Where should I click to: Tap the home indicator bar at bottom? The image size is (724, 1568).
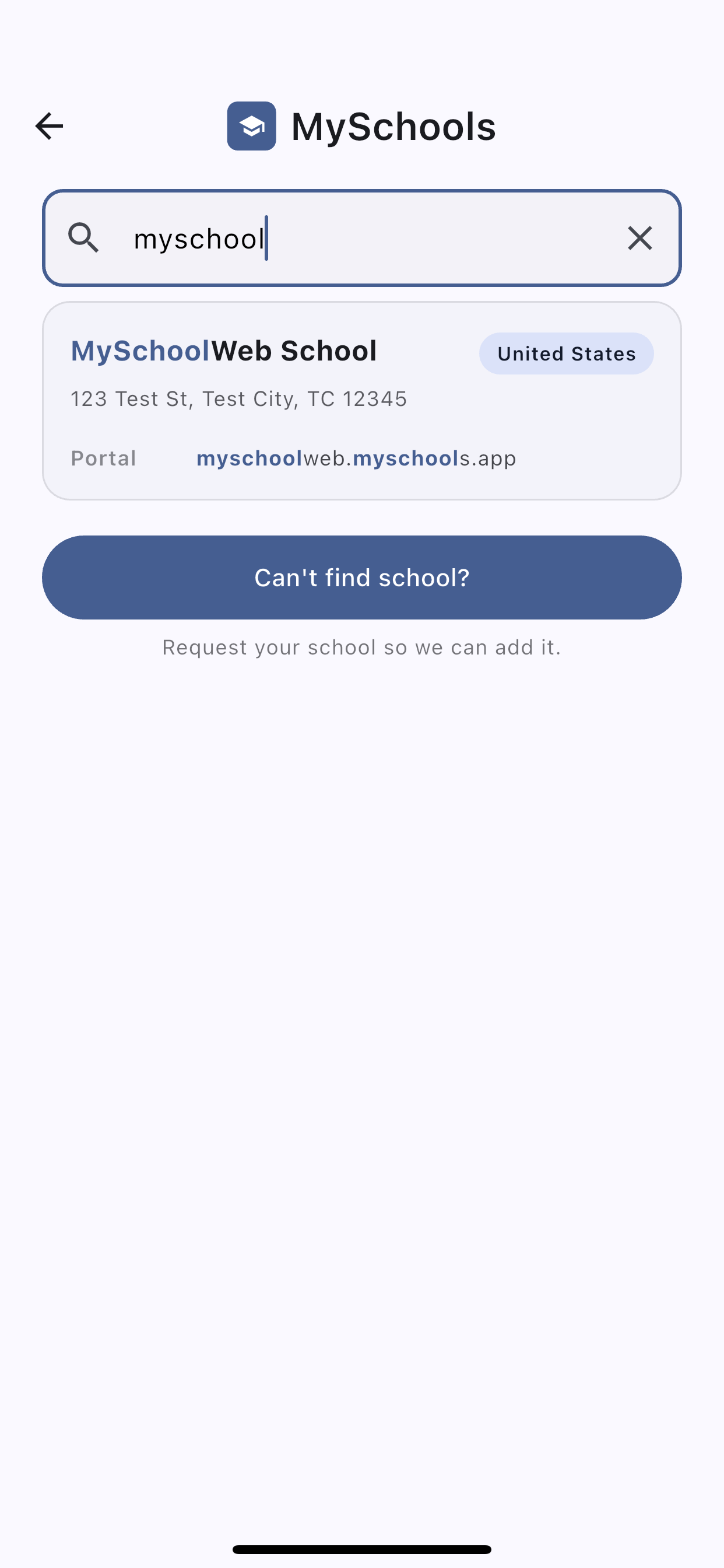pyautogui.click(x=362, y=1549)
